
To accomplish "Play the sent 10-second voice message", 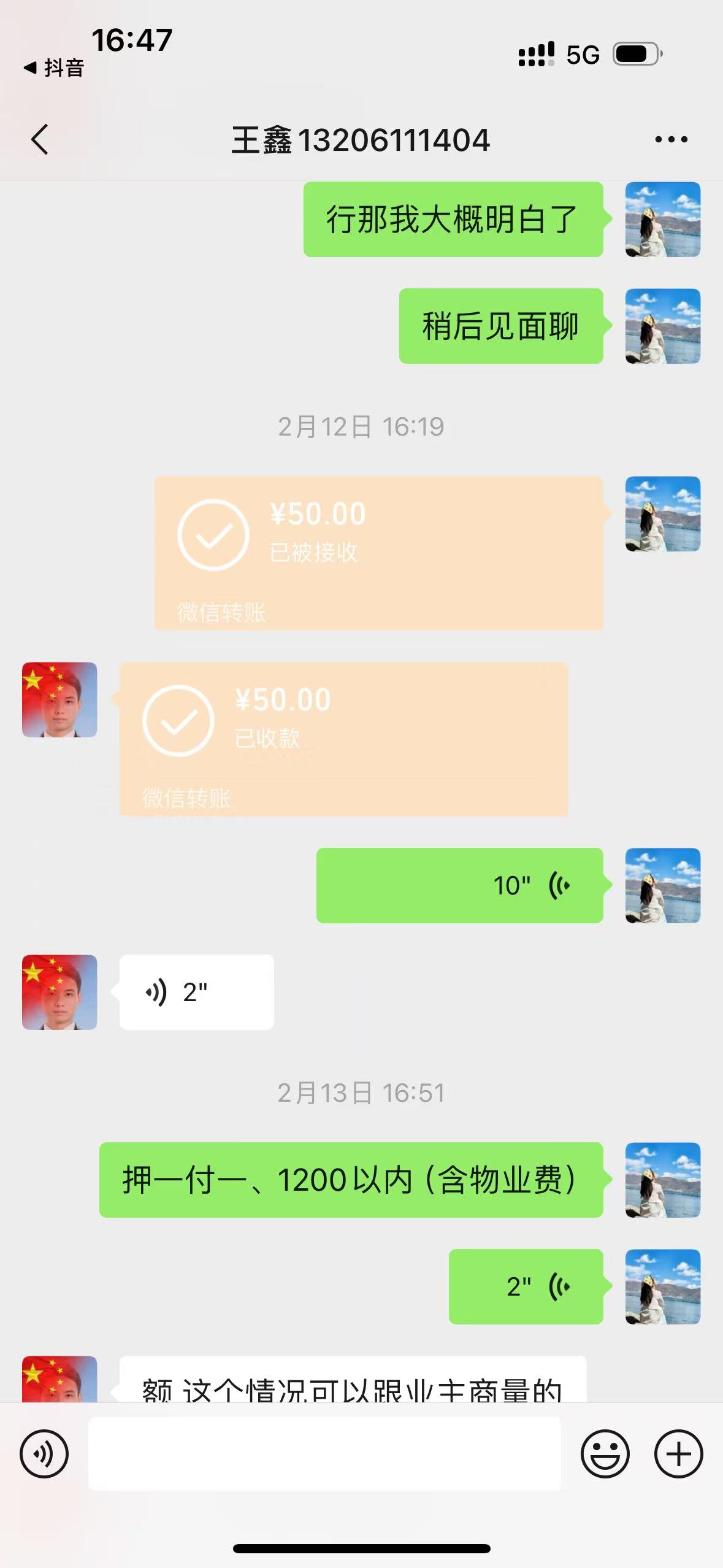I will point(459,885).
